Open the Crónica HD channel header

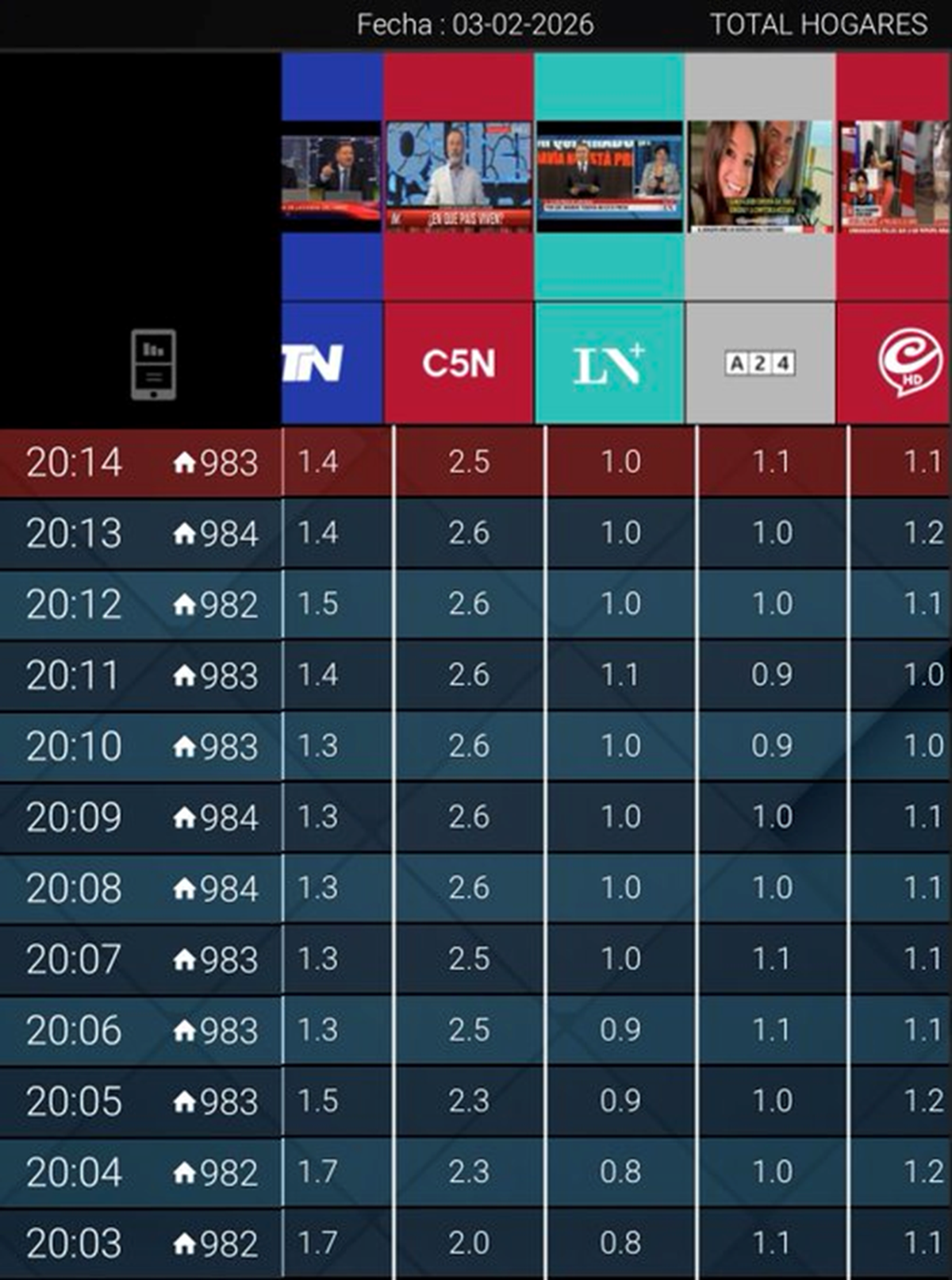(909, 363)
